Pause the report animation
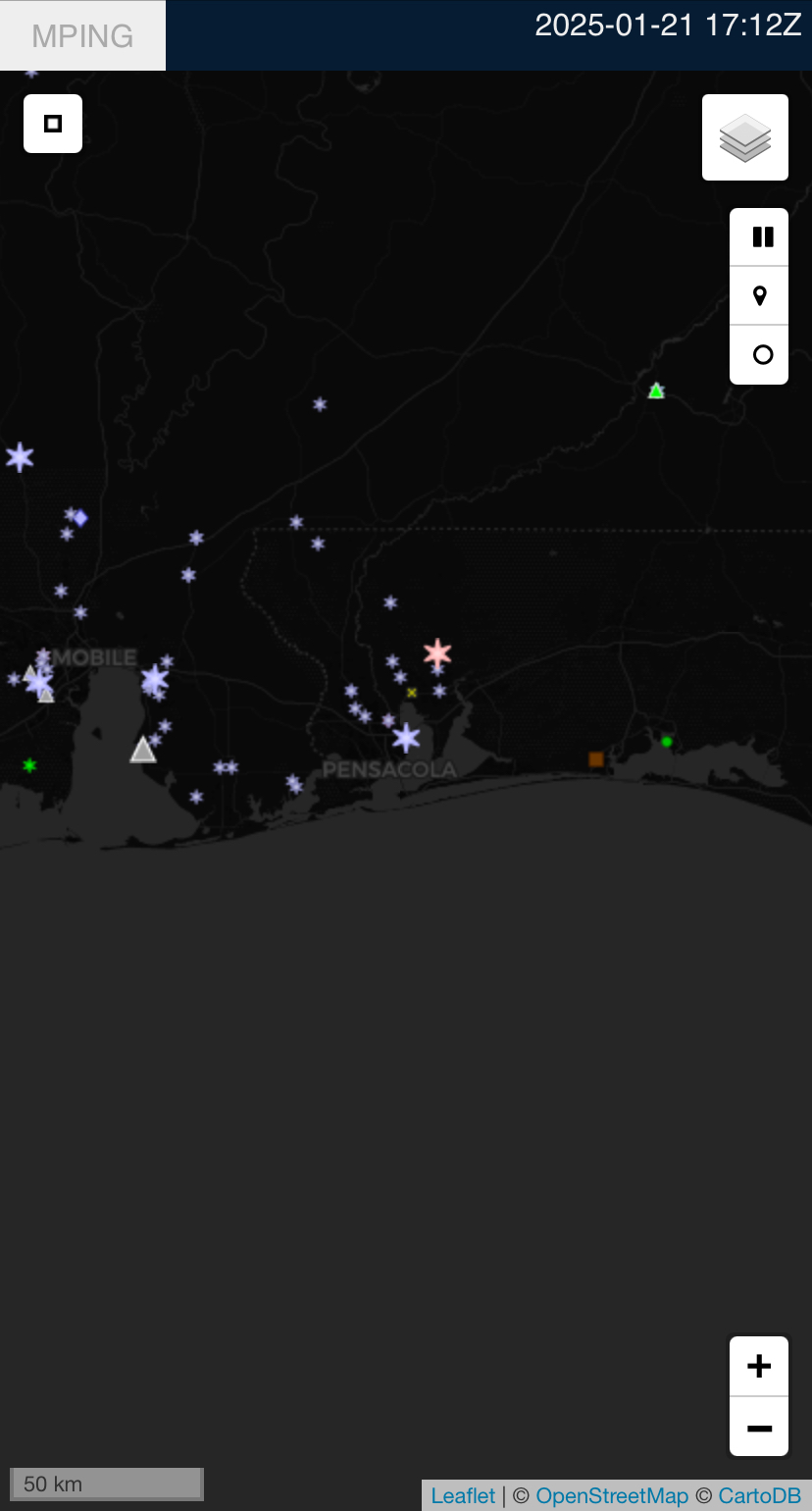 pyautogui.click(x=759, y=236)
